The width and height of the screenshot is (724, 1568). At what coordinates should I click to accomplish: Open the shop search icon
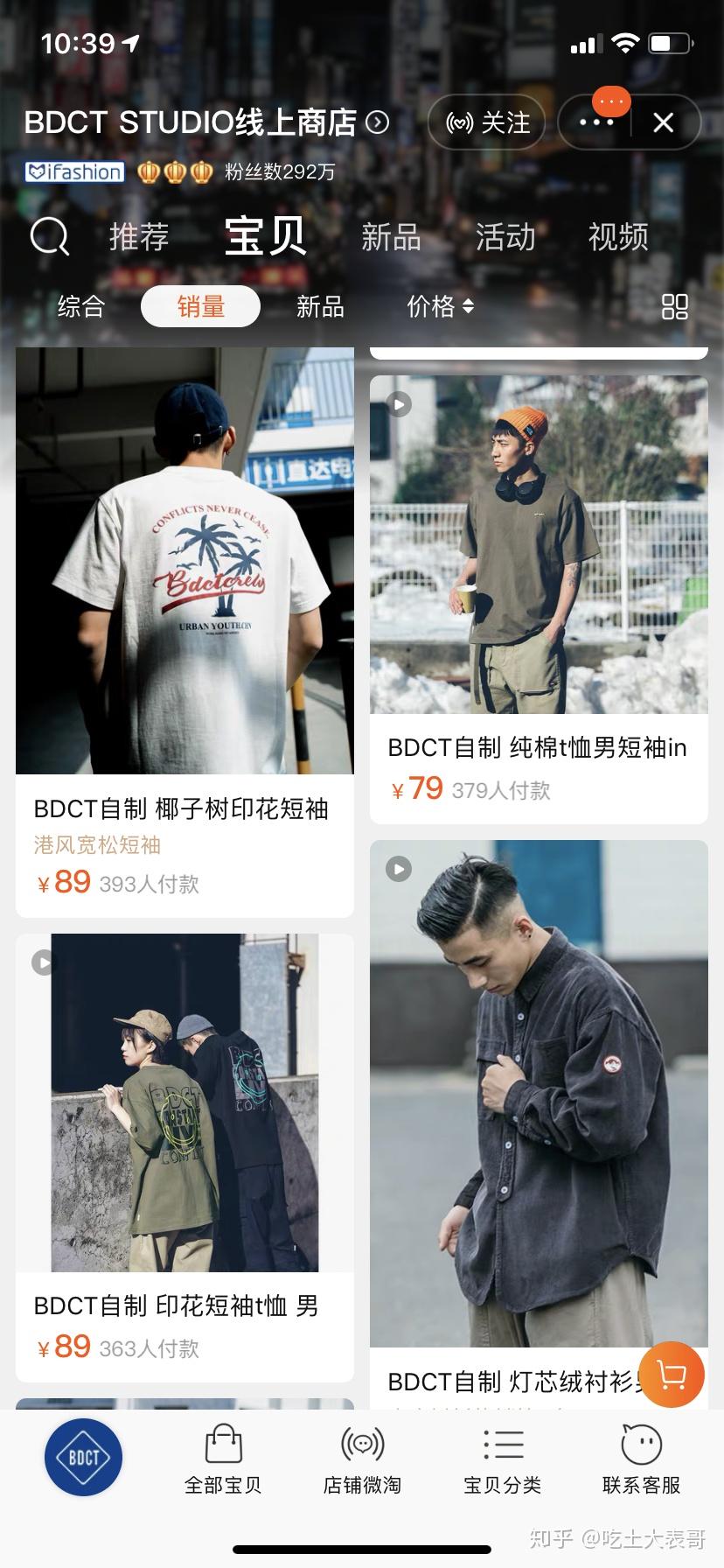(x=49, y=237)
